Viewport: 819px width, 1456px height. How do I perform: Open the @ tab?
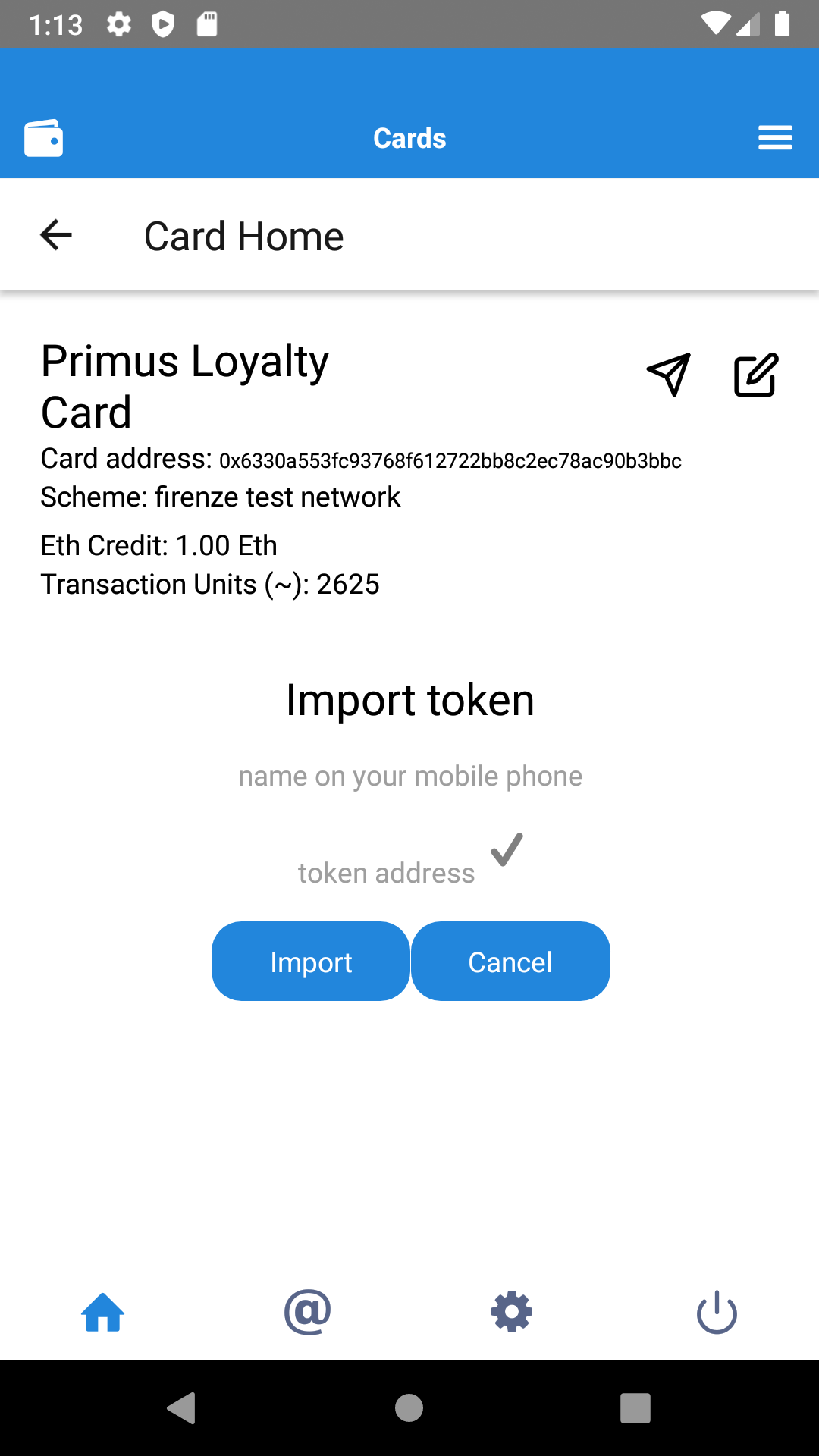(x=307, y=1313)
